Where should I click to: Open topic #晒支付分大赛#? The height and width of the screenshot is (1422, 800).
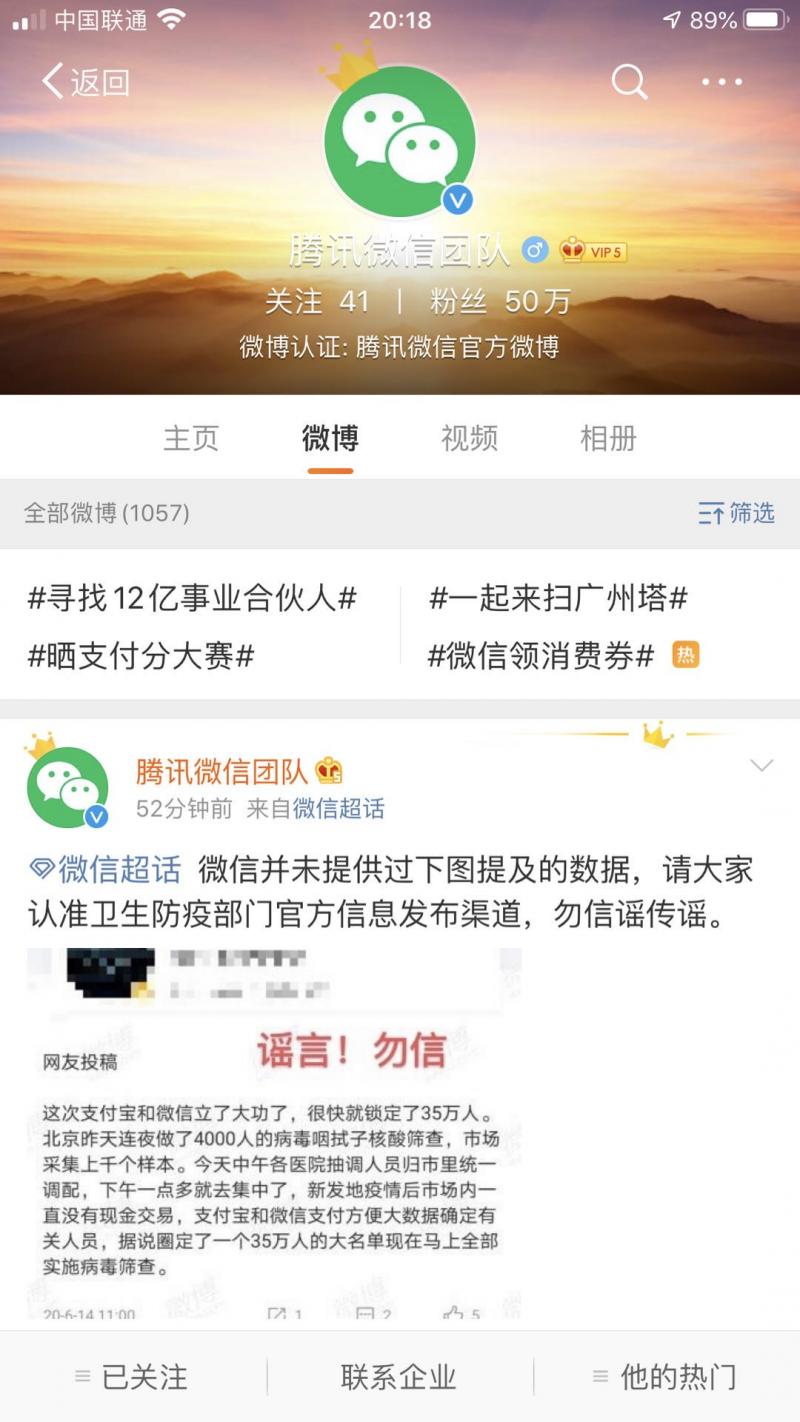[x=141, y=656]
